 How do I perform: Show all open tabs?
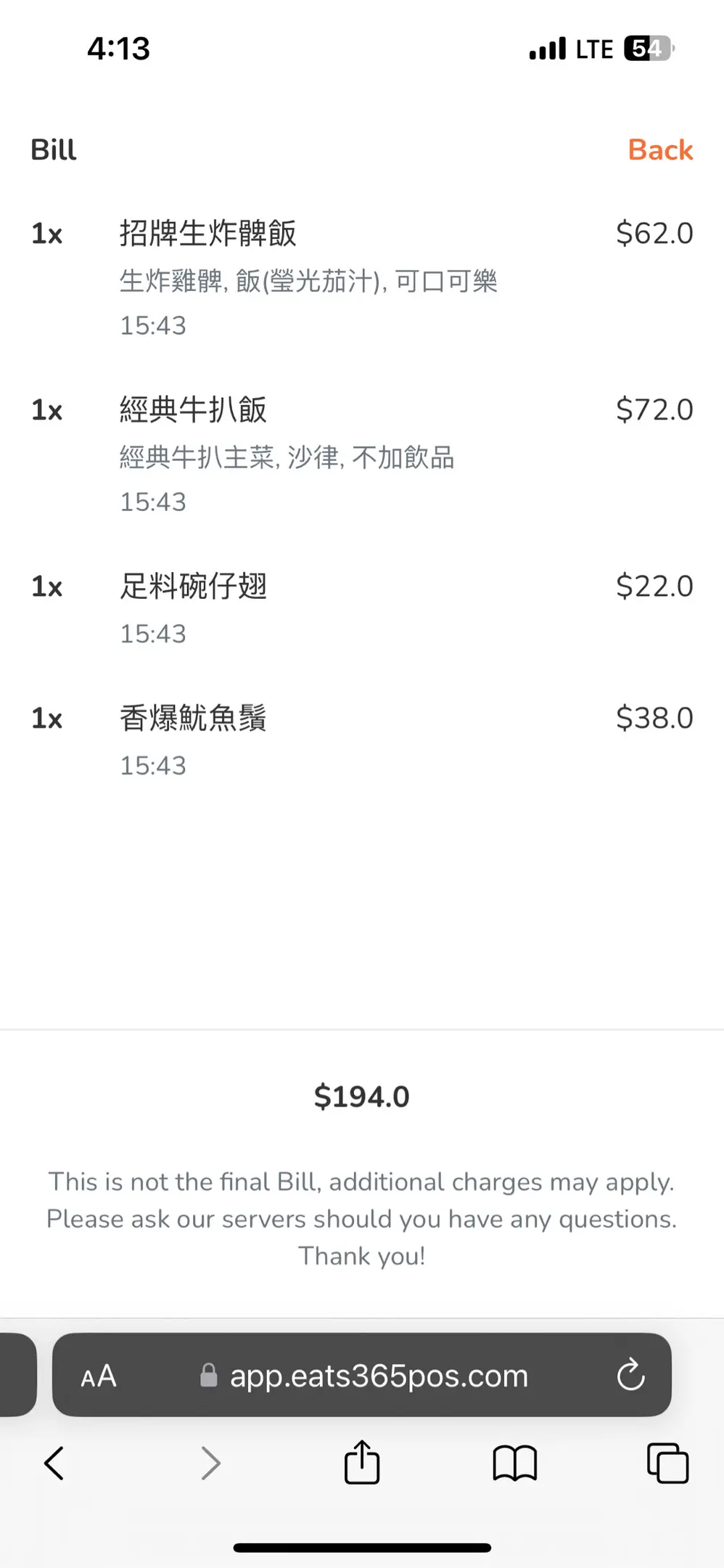click(x=667, y=1463)
